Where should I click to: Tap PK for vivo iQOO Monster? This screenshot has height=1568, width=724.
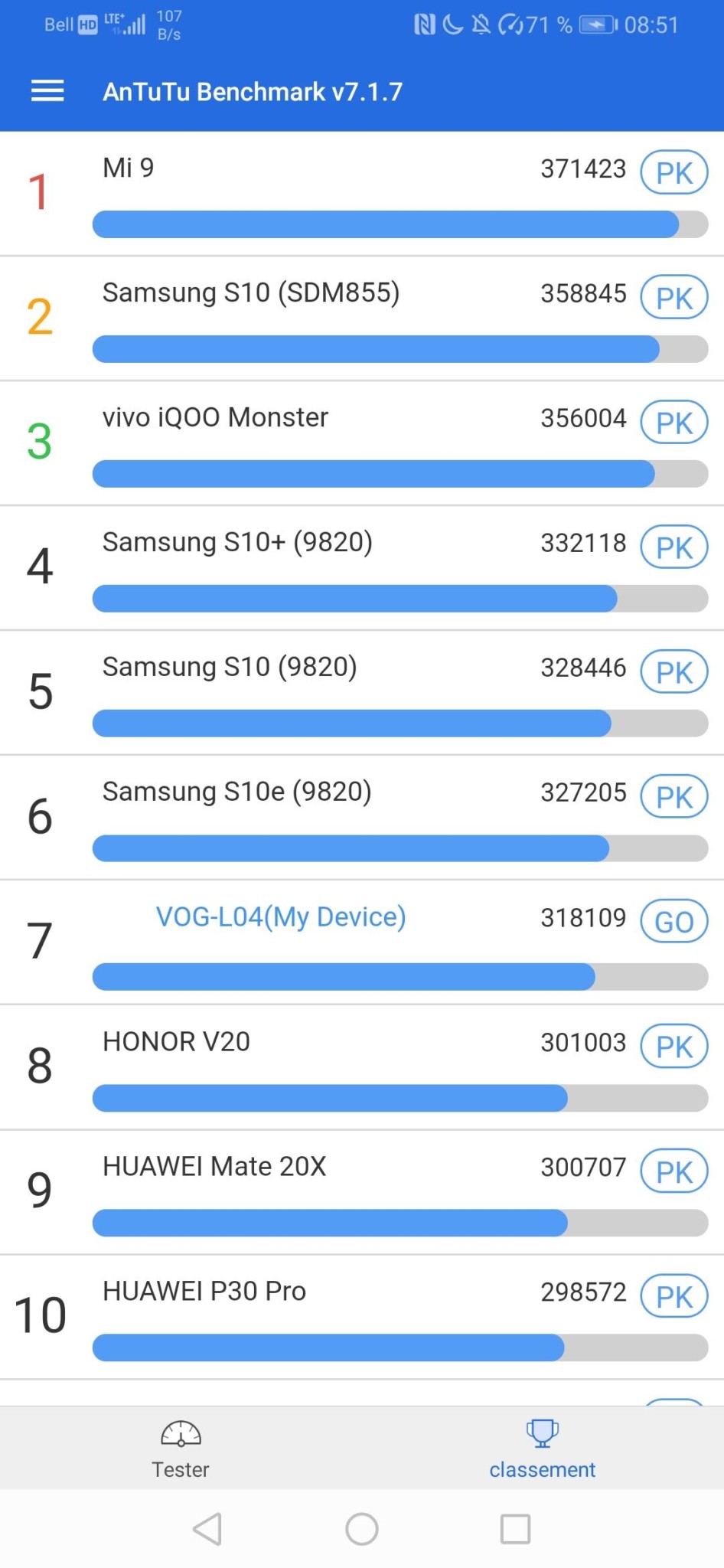tap(673, 422)
